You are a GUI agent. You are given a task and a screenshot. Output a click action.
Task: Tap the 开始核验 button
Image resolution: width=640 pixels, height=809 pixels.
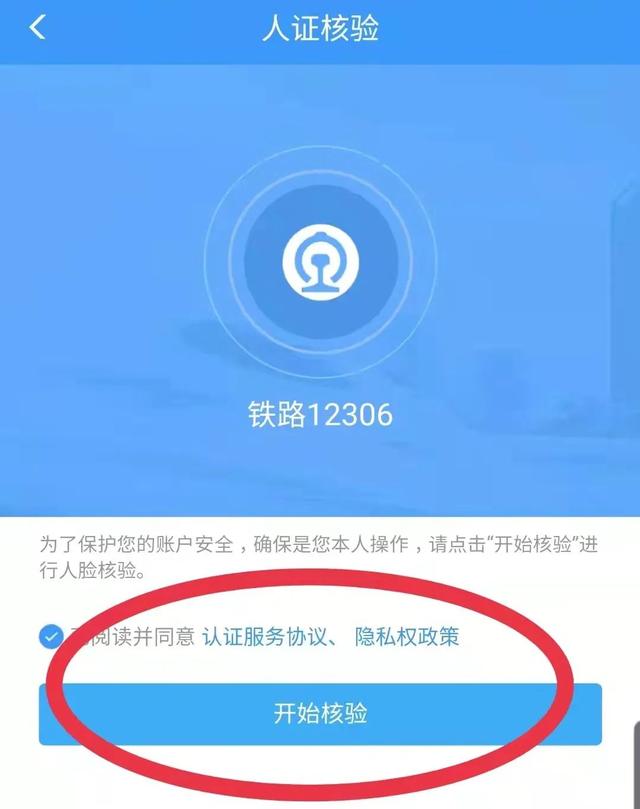(x=320, y=714)
